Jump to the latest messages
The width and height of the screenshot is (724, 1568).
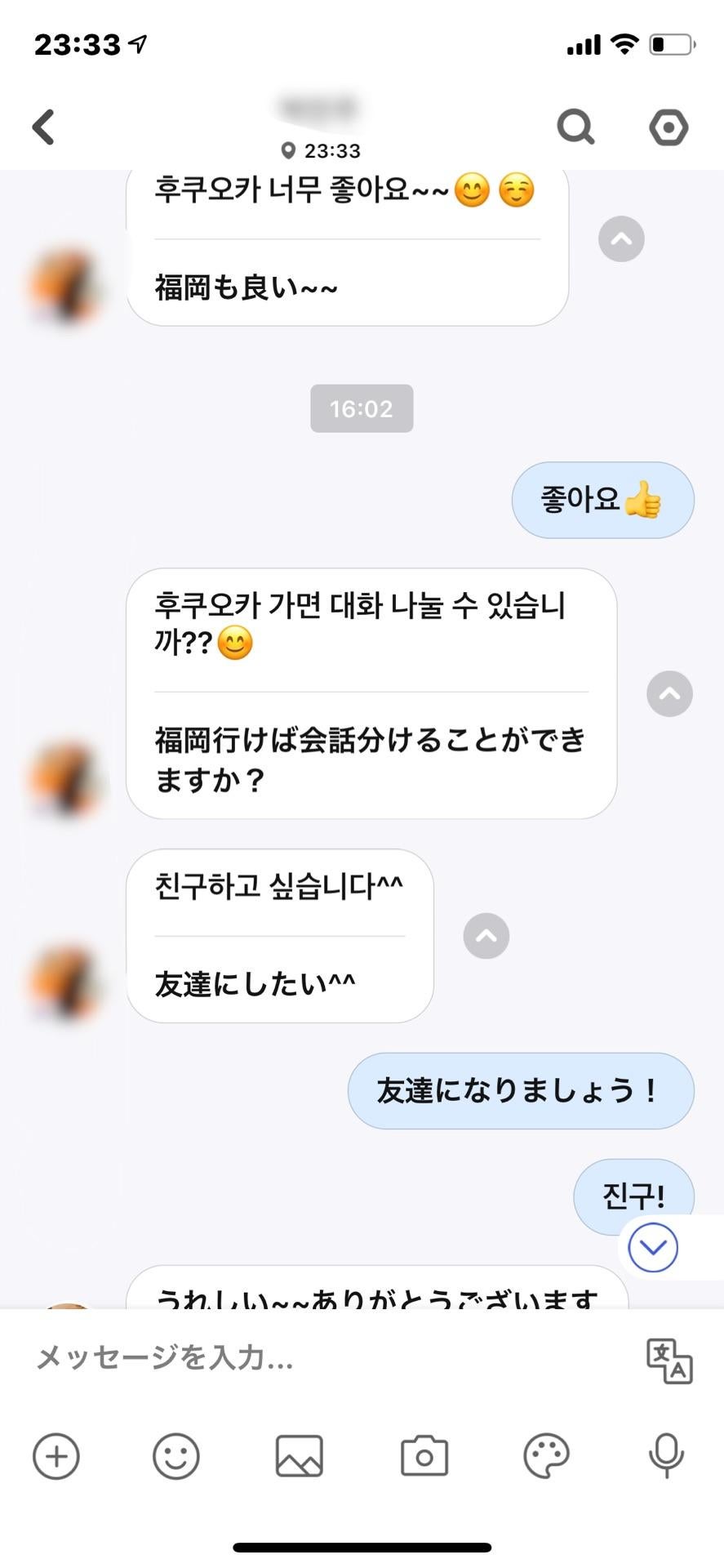pos(653,1248)
